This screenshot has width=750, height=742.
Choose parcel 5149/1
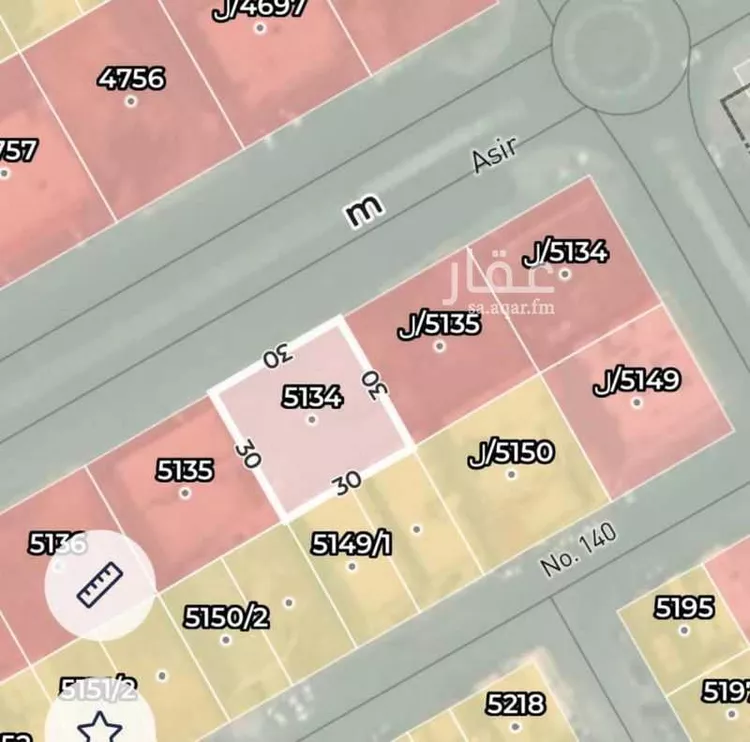[x=352, y=544]
